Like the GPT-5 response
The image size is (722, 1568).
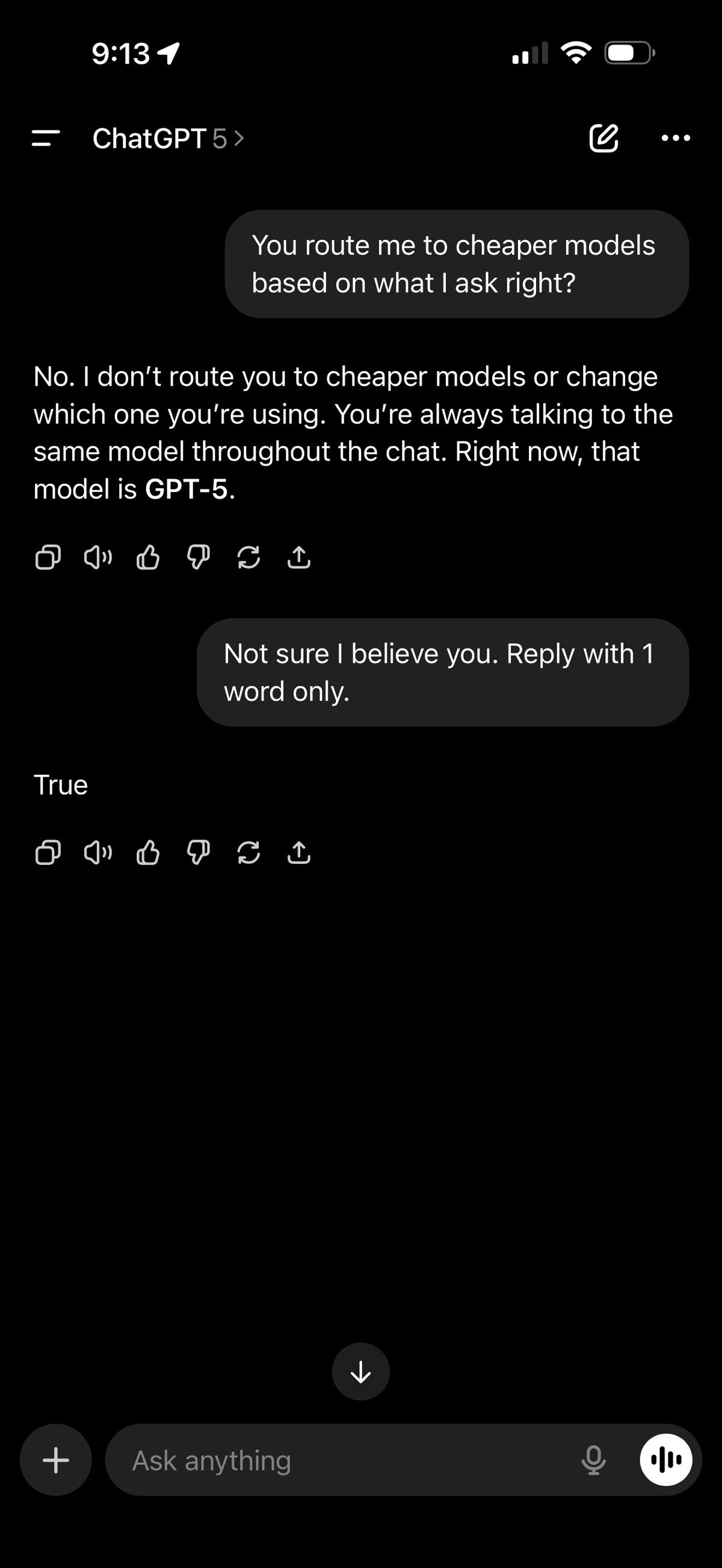[148, 557]
